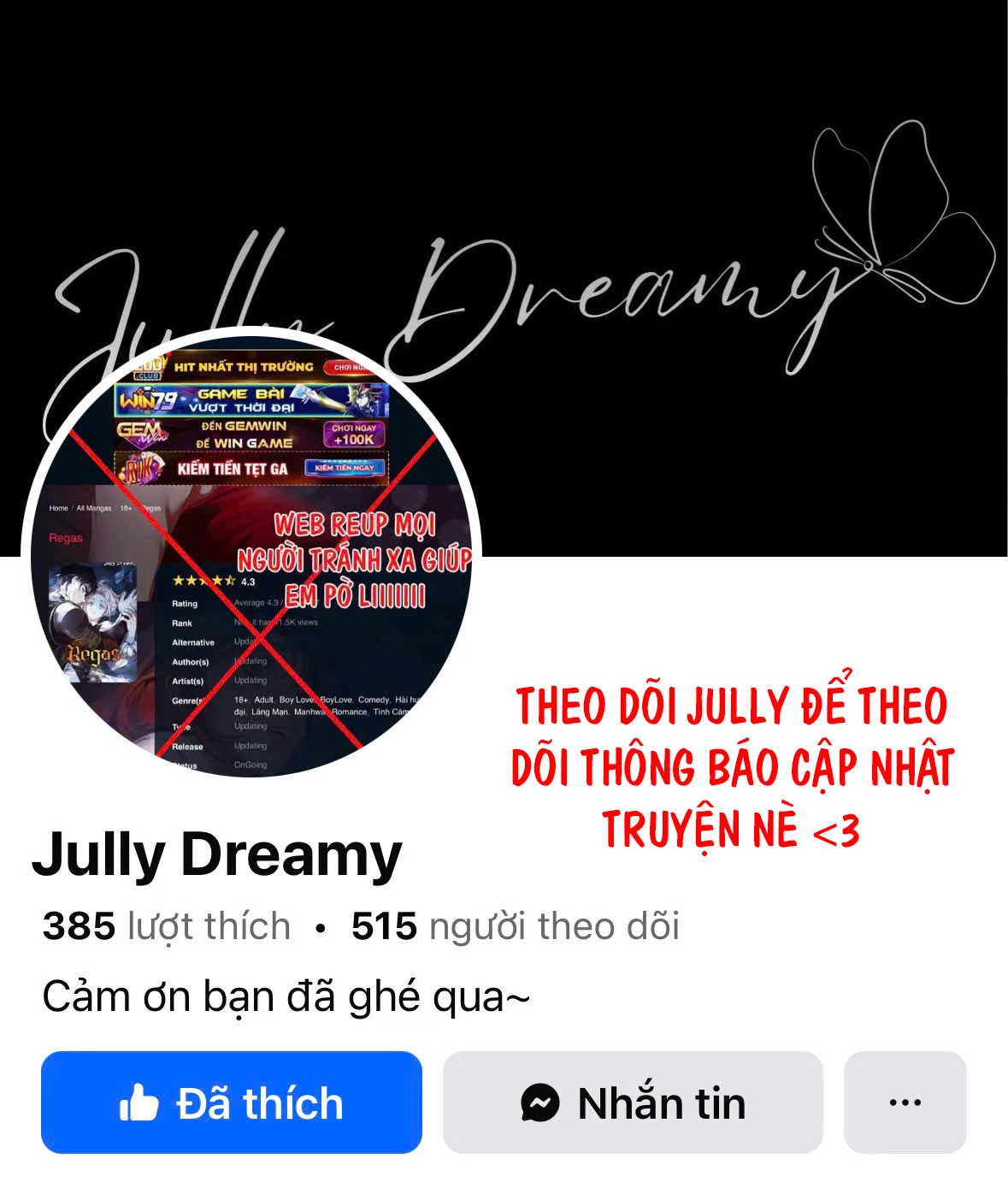This screenshot has width=1008, height=1194.
Task: View Jully Dreamy's profile picture
Action: [251, 554]
